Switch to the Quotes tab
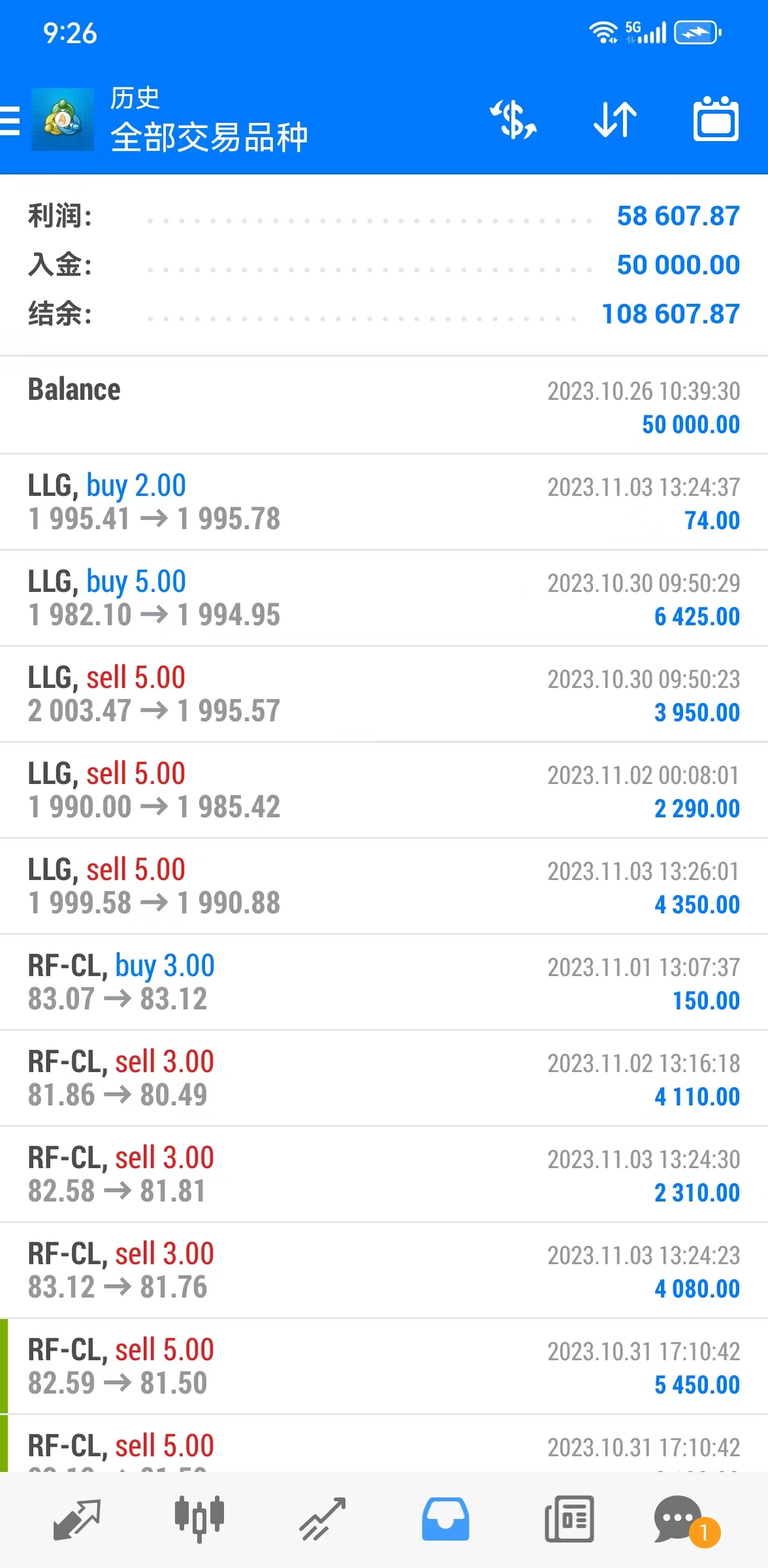 pyautogui.click(x=76, y=1520)
